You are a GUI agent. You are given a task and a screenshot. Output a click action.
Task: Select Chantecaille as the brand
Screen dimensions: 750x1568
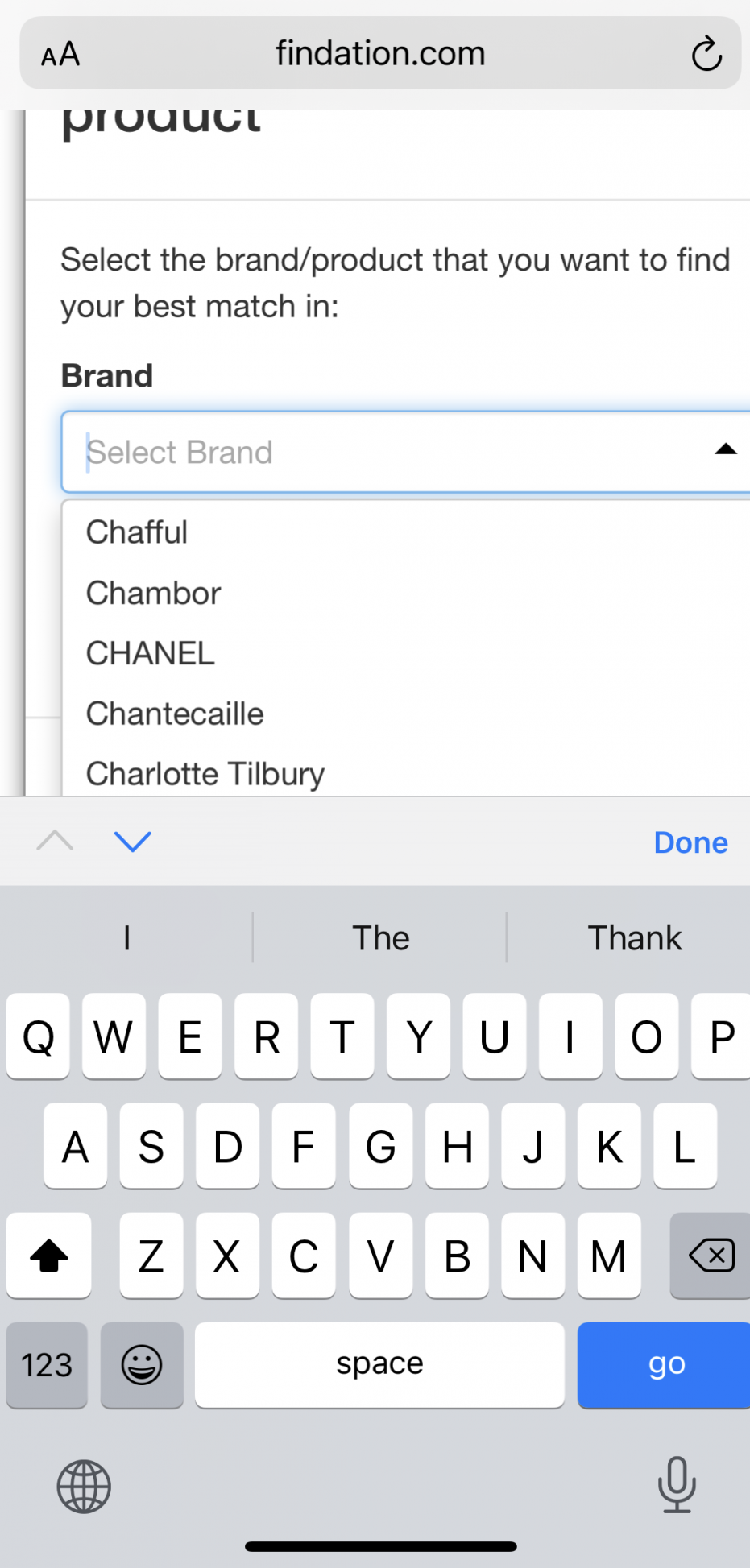[x=175, y=714]
